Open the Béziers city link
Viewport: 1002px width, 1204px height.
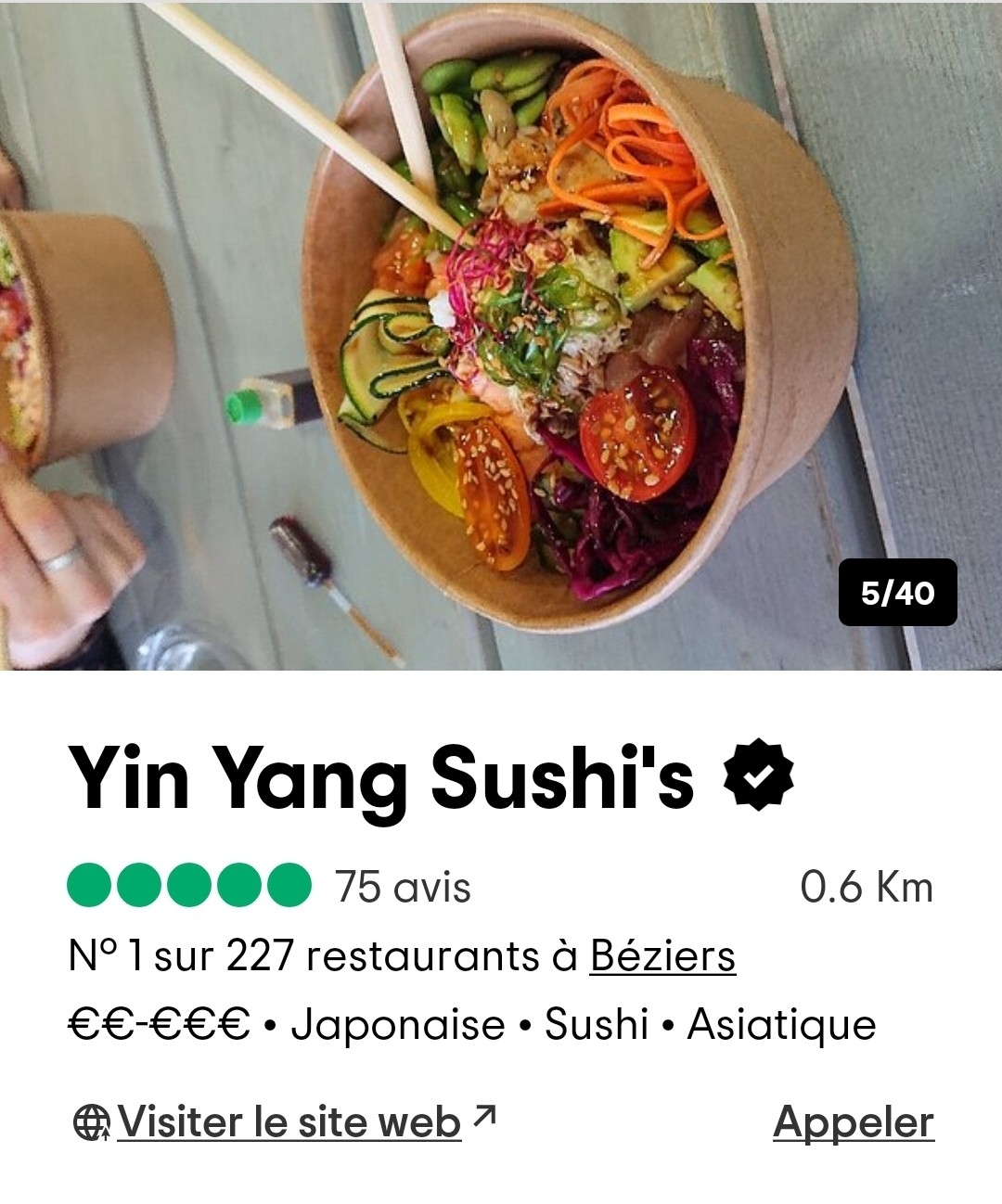tap(662, 956)
